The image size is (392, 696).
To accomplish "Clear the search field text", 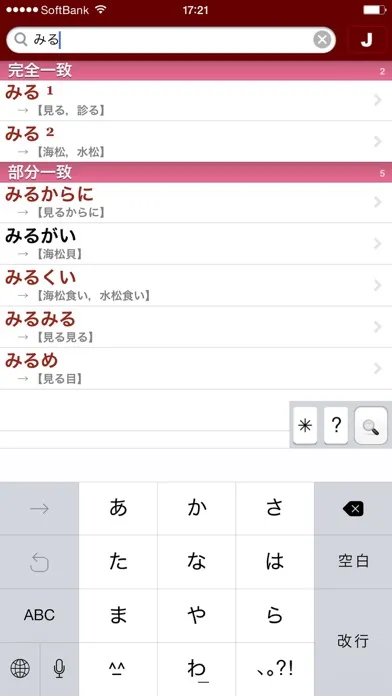I will tap(322, 40).
